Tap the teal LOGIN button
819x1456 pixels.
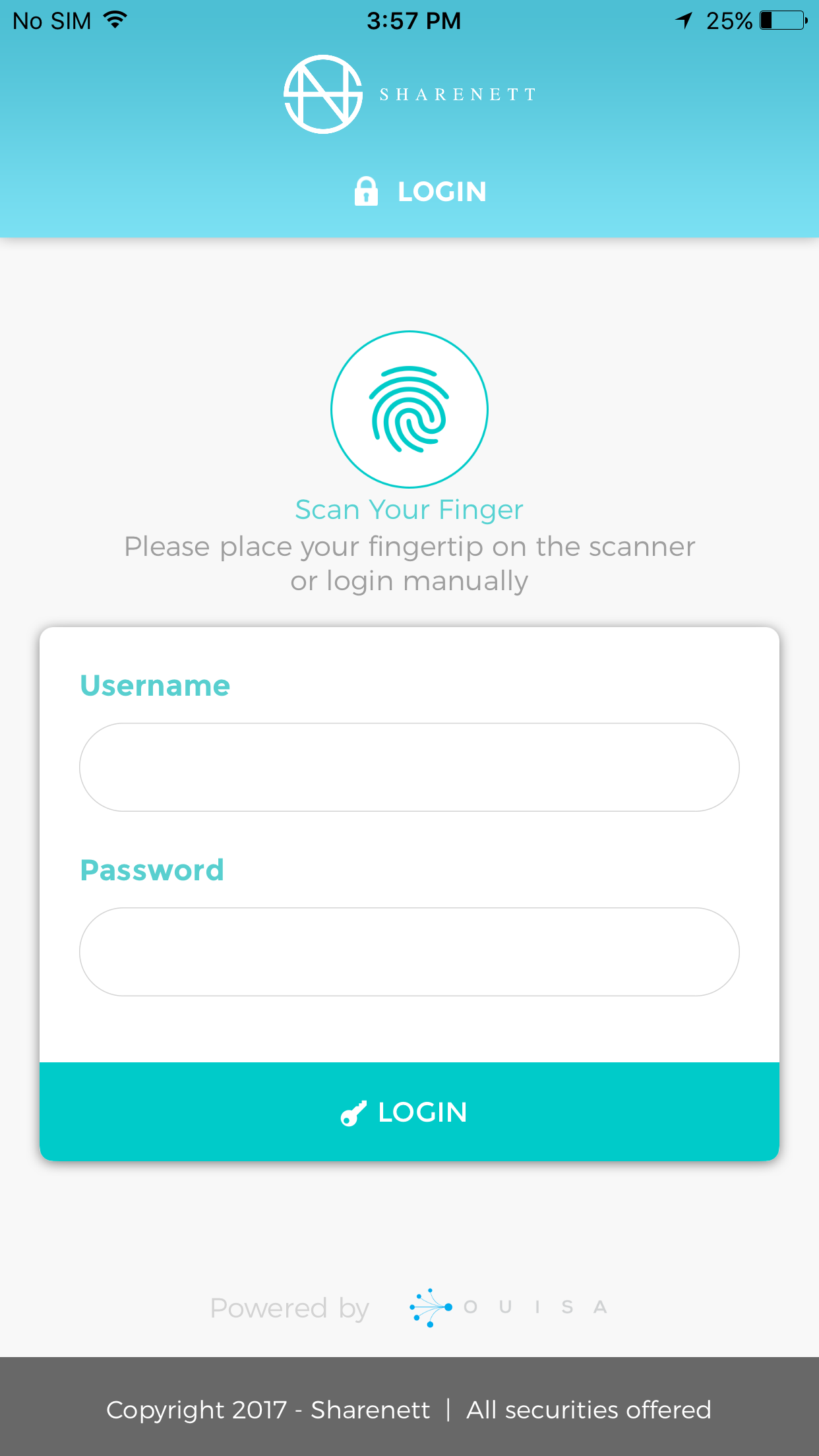click(409, 1112)
